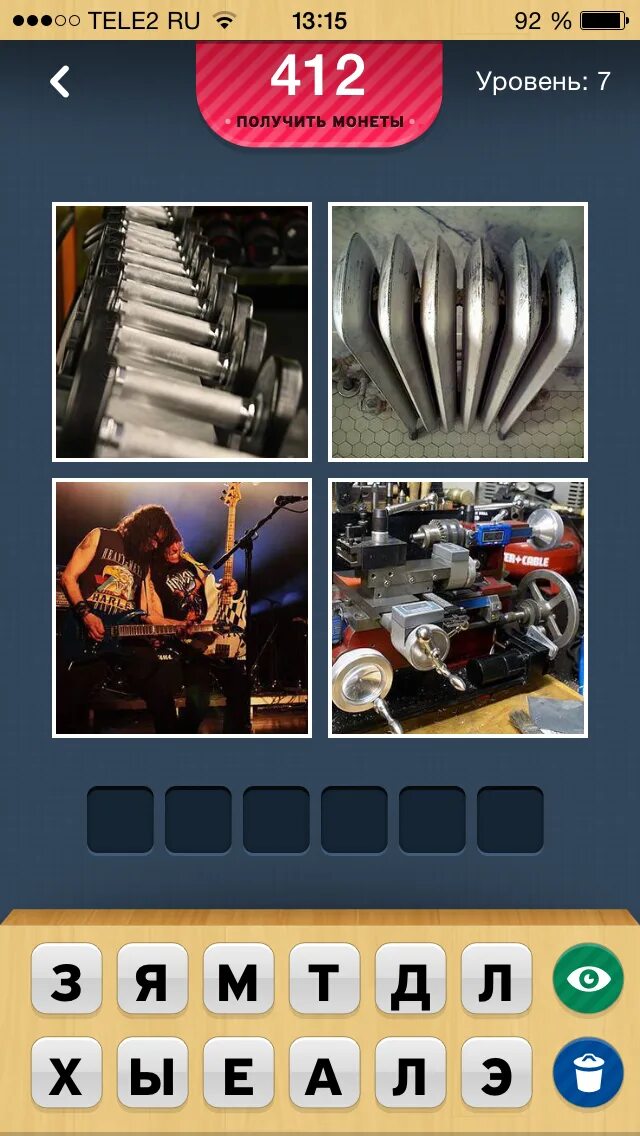The height and width of the screenshot is (1136, 640).
Task: Tap the letter Т tile
Action: tap(324, 979)
